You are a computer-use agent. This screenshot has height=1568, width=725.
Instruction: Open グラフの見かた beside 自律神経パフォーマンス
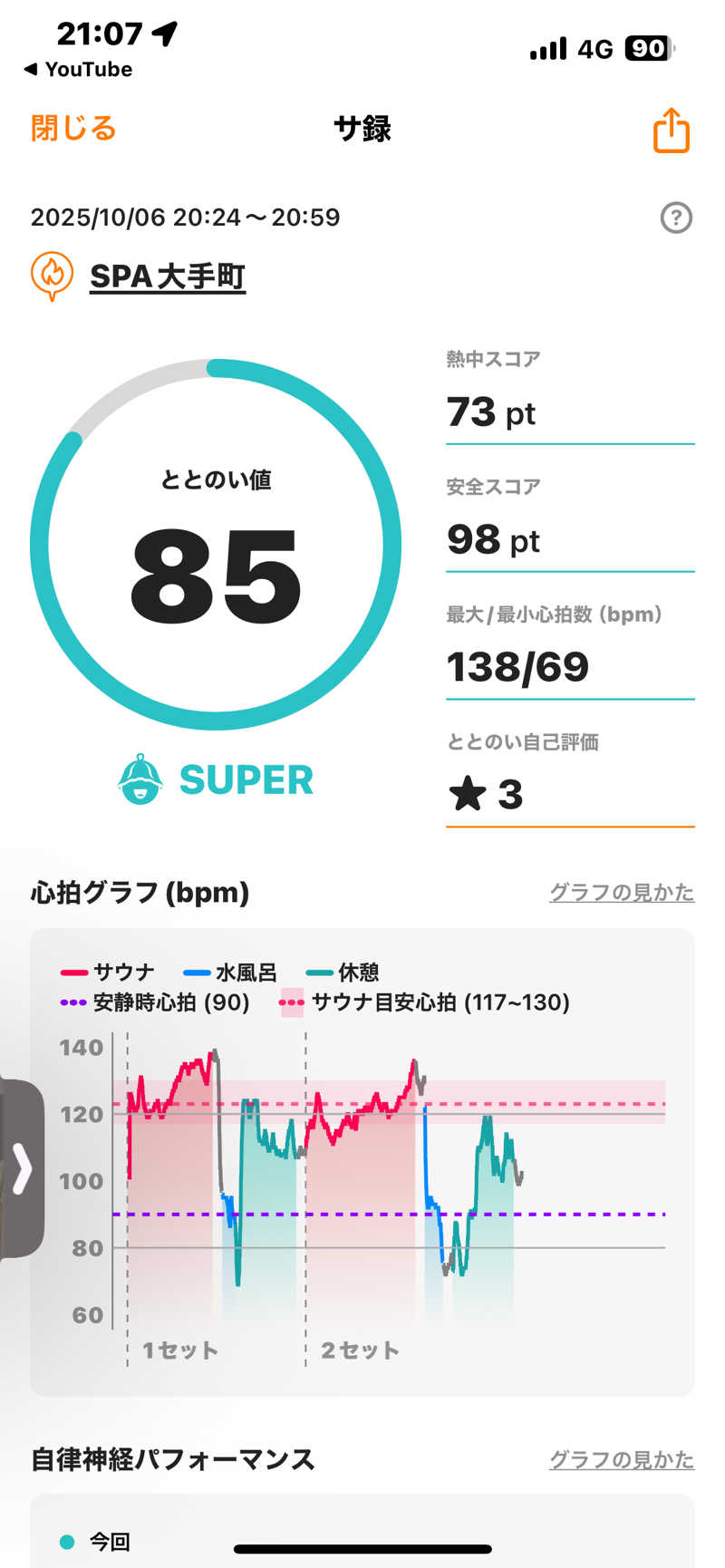coord(622,1459)
